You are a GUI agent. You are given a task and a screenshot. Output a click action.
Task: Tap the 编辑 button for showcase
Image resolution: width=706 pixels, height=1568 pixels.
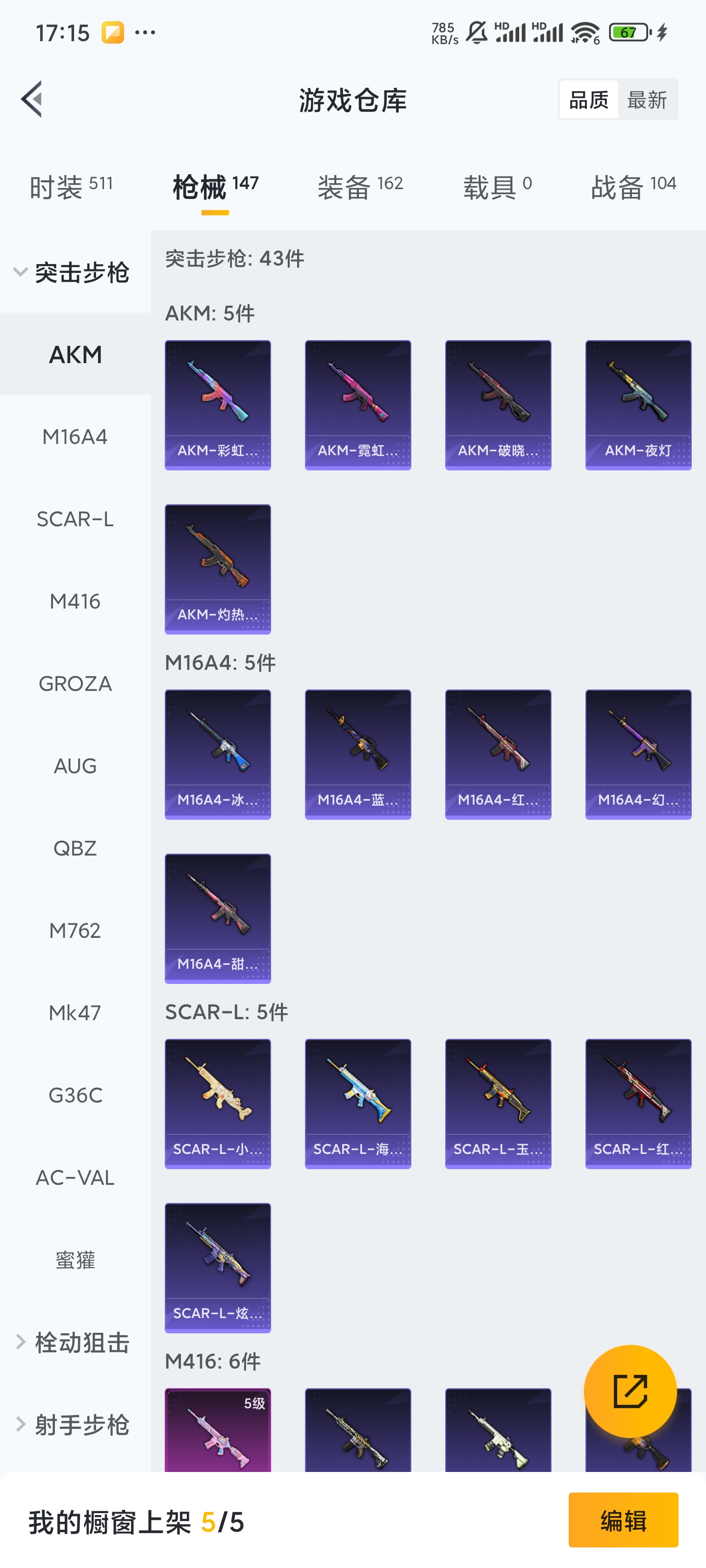coord(623,1520)
